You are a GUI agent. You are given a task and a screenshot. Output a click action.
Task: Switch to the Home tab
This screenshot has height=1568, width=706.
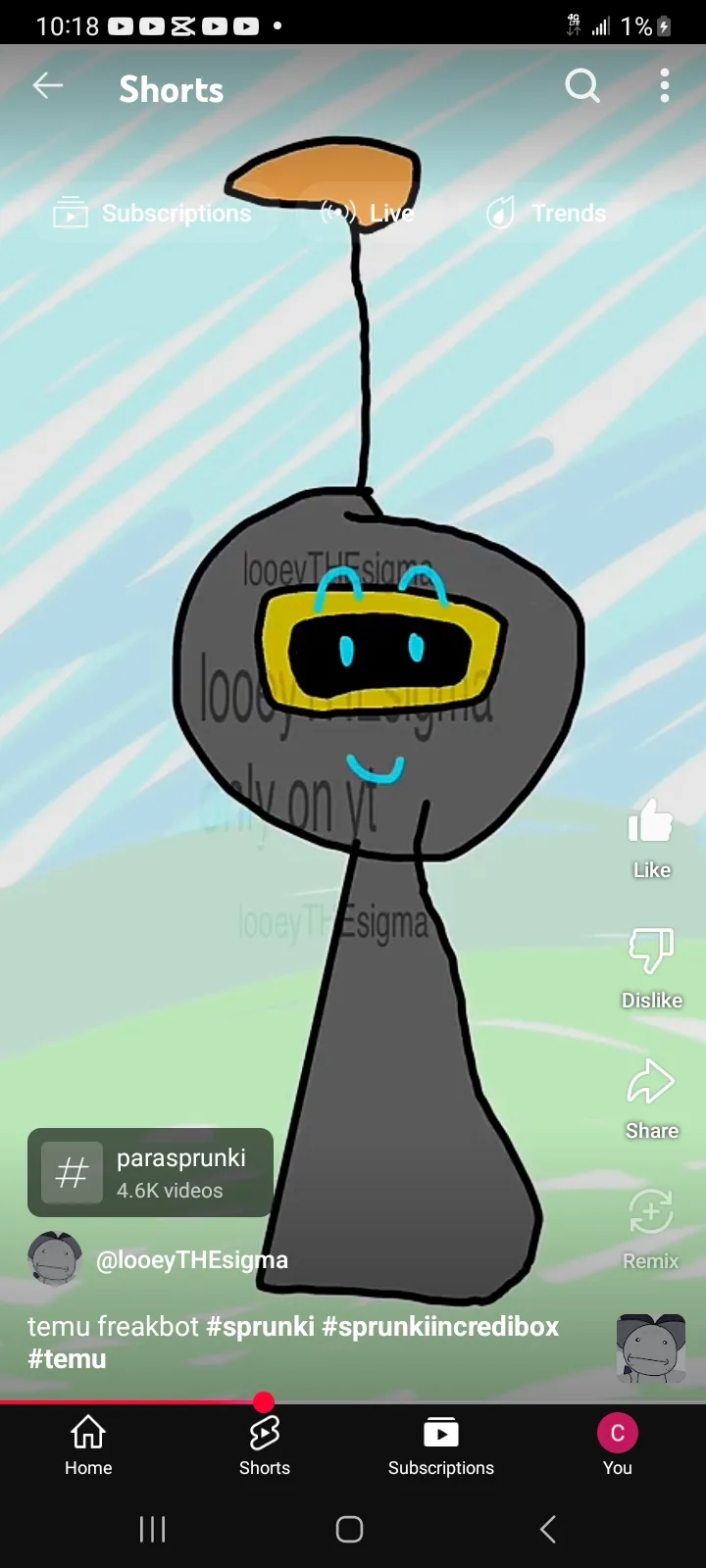tap(88, 1445)
